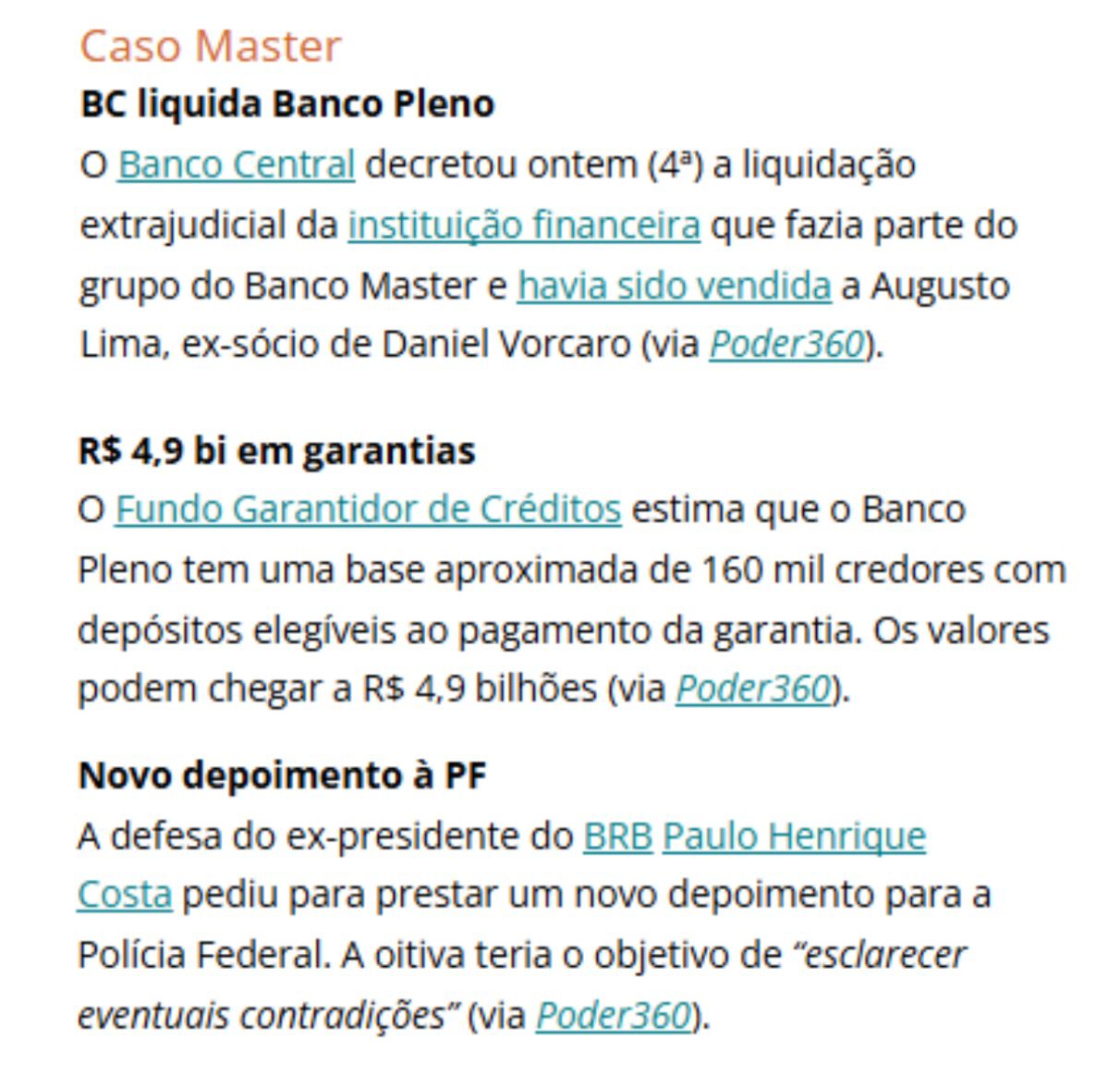1120x1087 pixels.
Task: Open the Fundo Garantidor de Créditos link
Action: click(368, 509)
